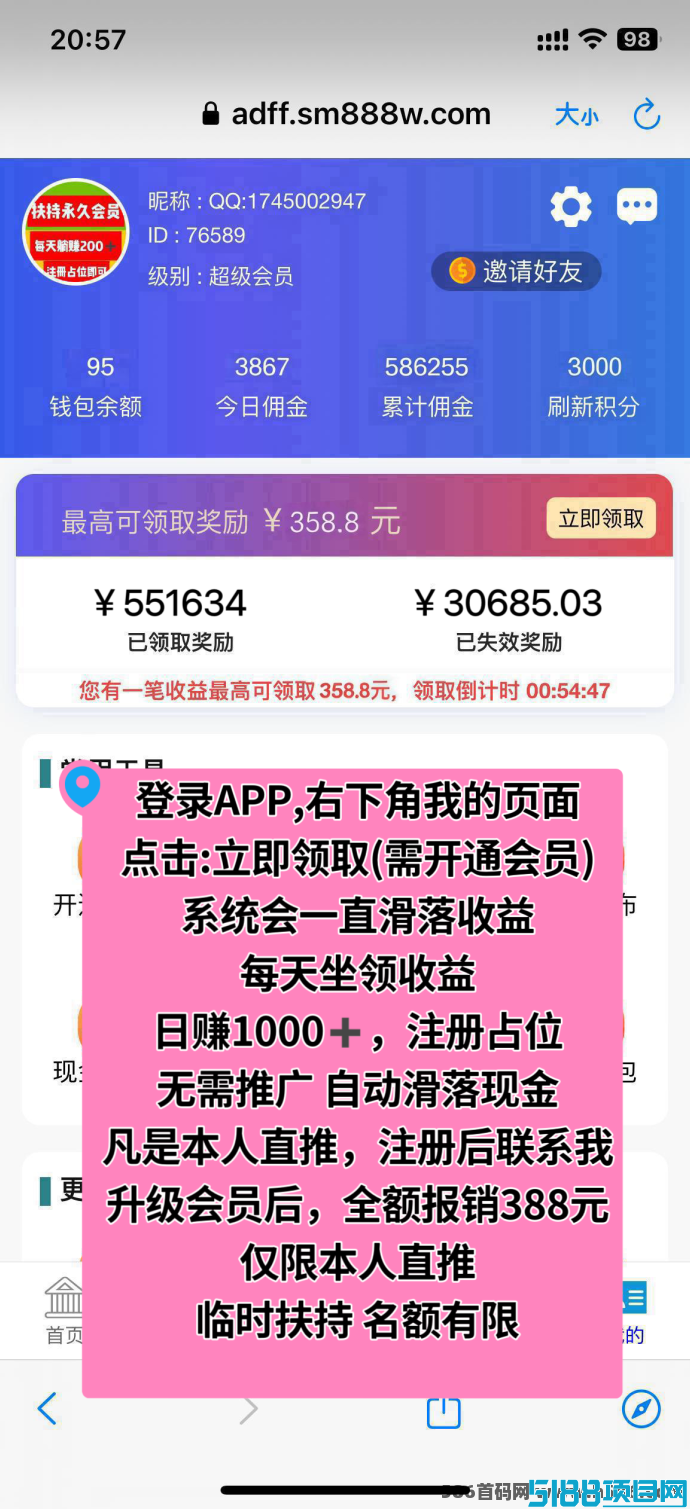690x1509 pixels.
Task: Open the profile avatar picture
Action: (75, 232)
